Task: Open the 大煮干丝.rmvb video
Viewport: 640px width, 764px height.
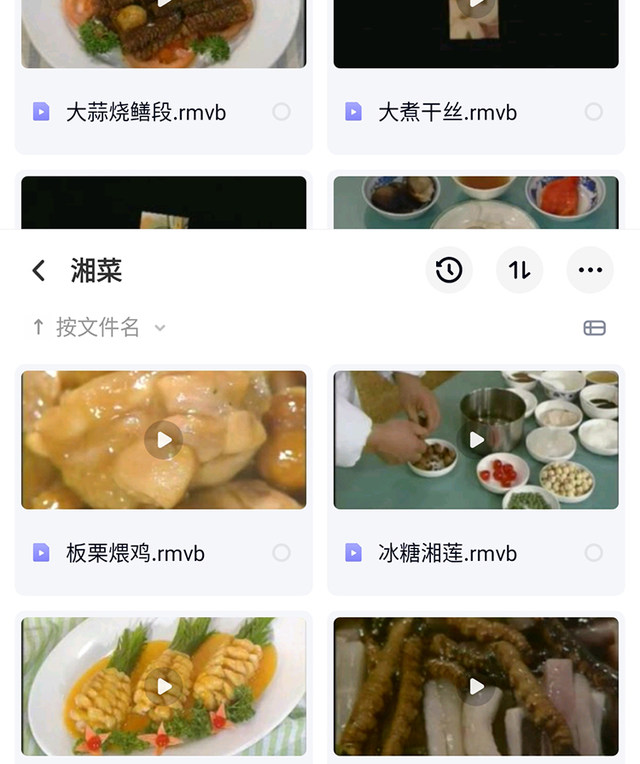Action: 476,30
